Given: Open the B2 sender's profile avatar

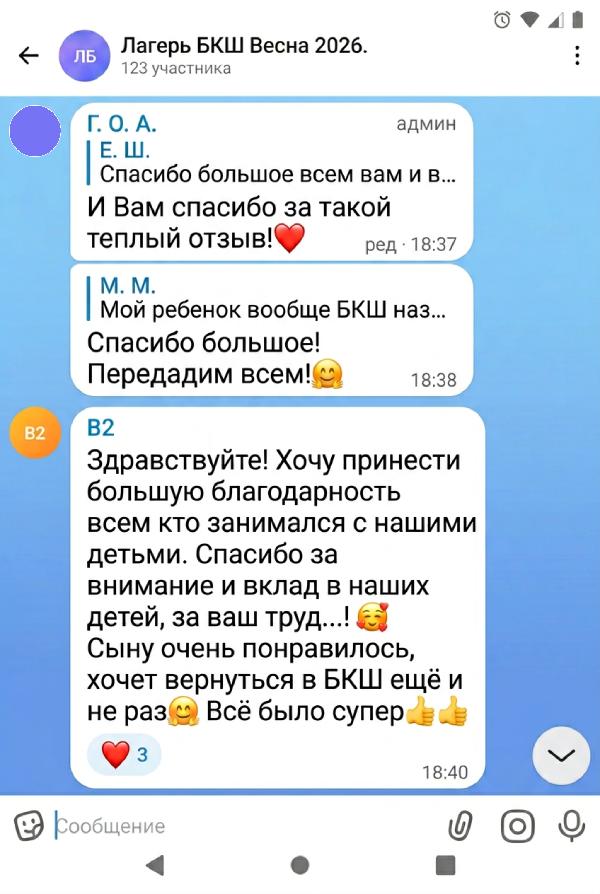Looking at the screenshot, I should [35, 433].
